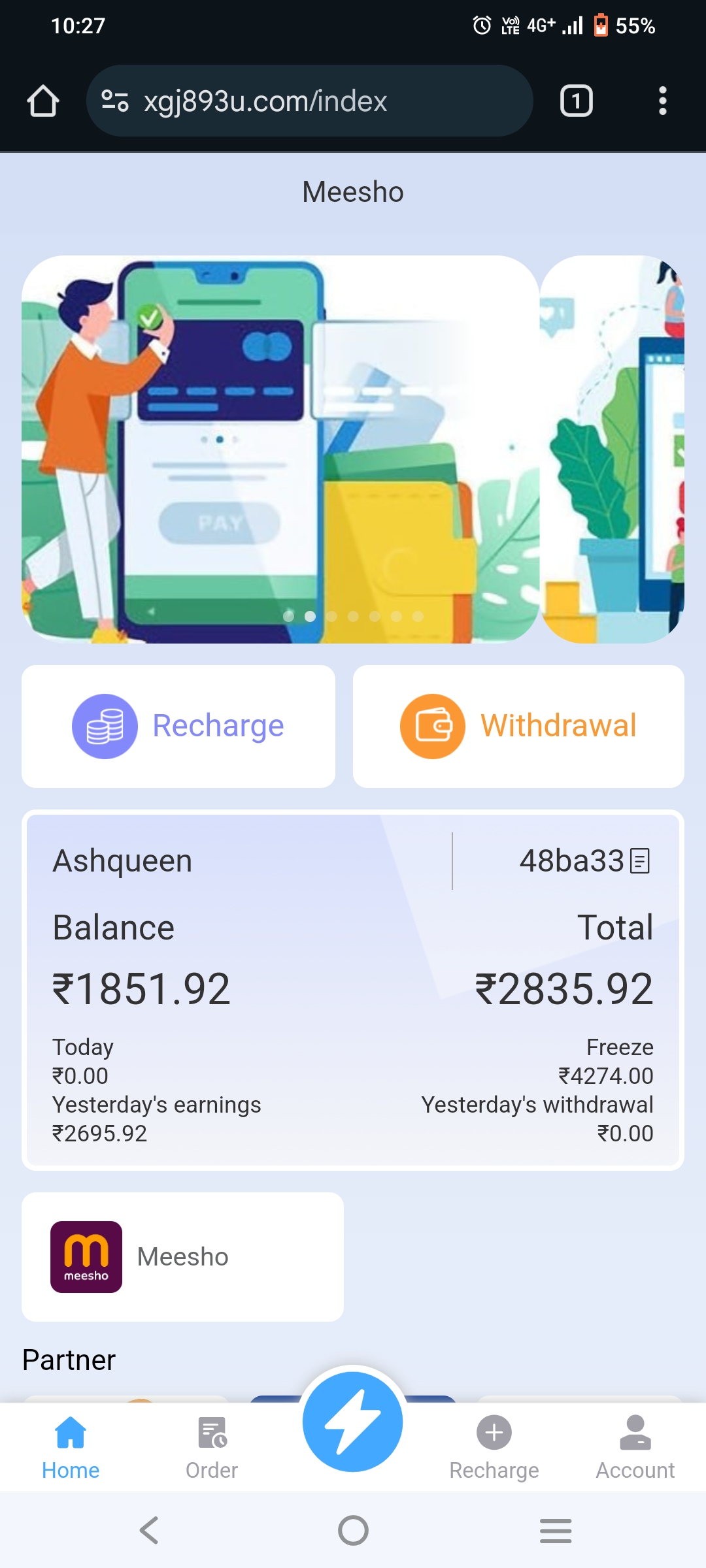
Task: Switch to the Account tab
Action: tap(635, 1446)
